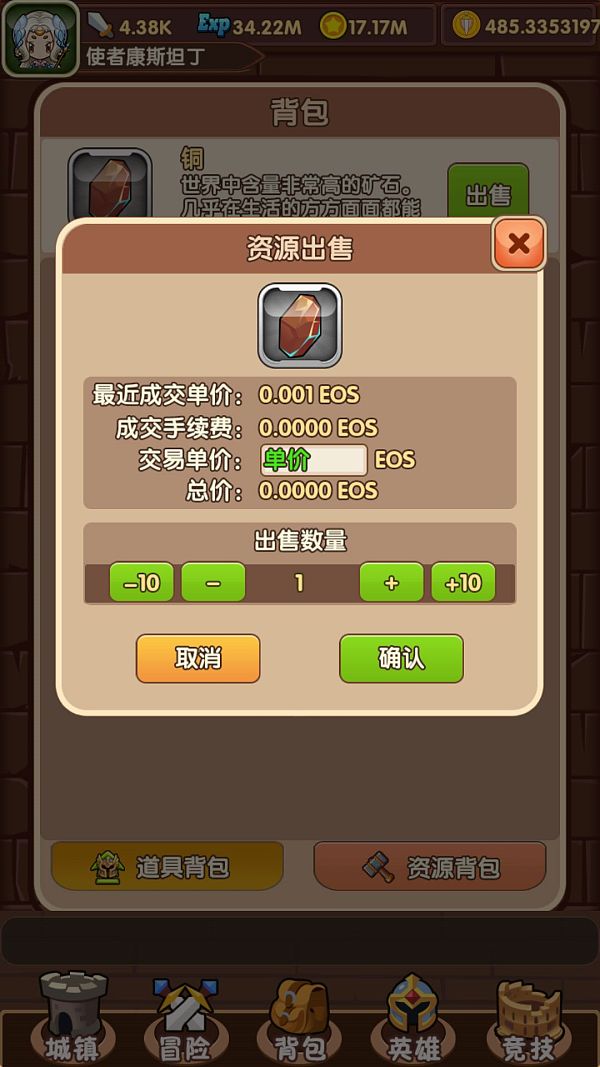This screenshot has width=600, height=1067.
Task: Open the player avatar profile
Action: click(x=40, y=38)
